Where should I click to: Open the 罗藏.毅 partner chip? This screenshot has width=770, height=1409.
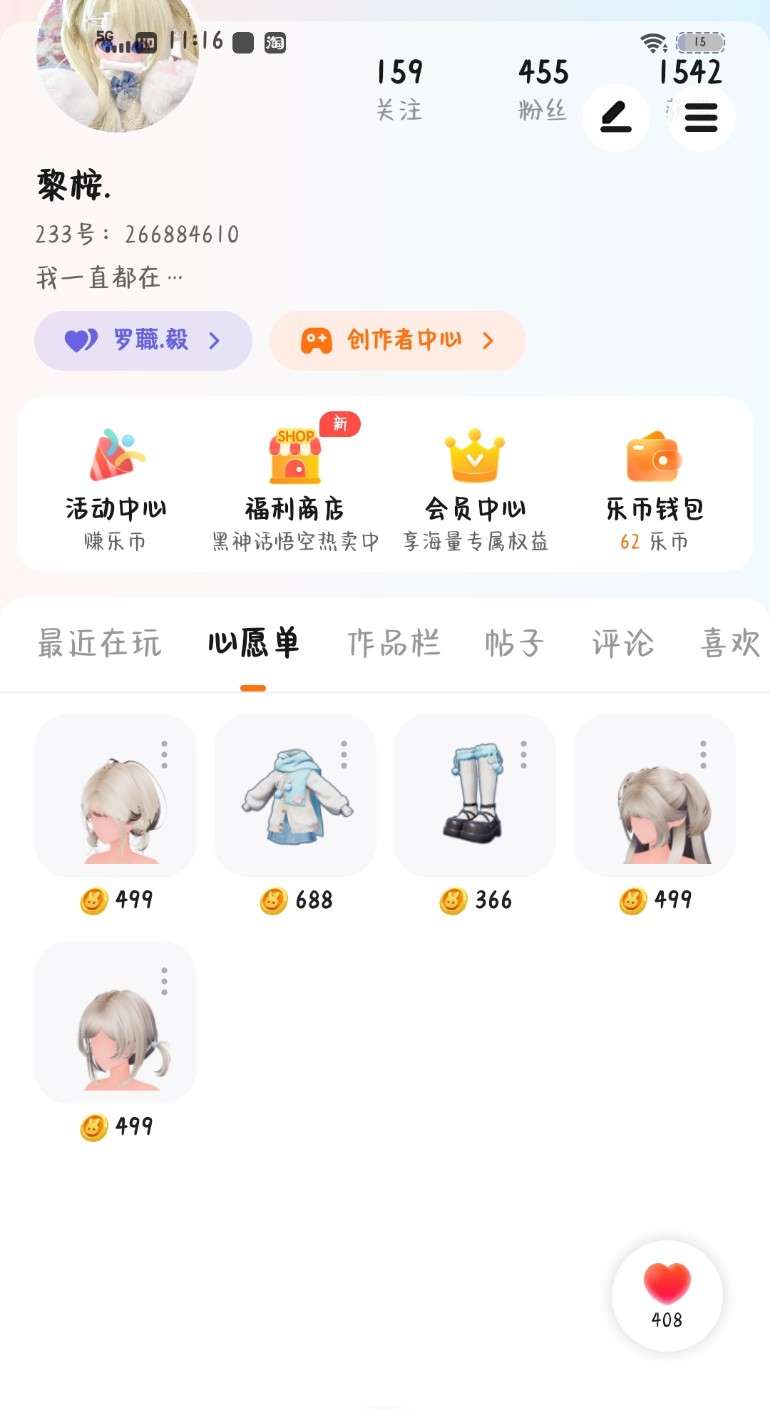(x=143, y=341)
